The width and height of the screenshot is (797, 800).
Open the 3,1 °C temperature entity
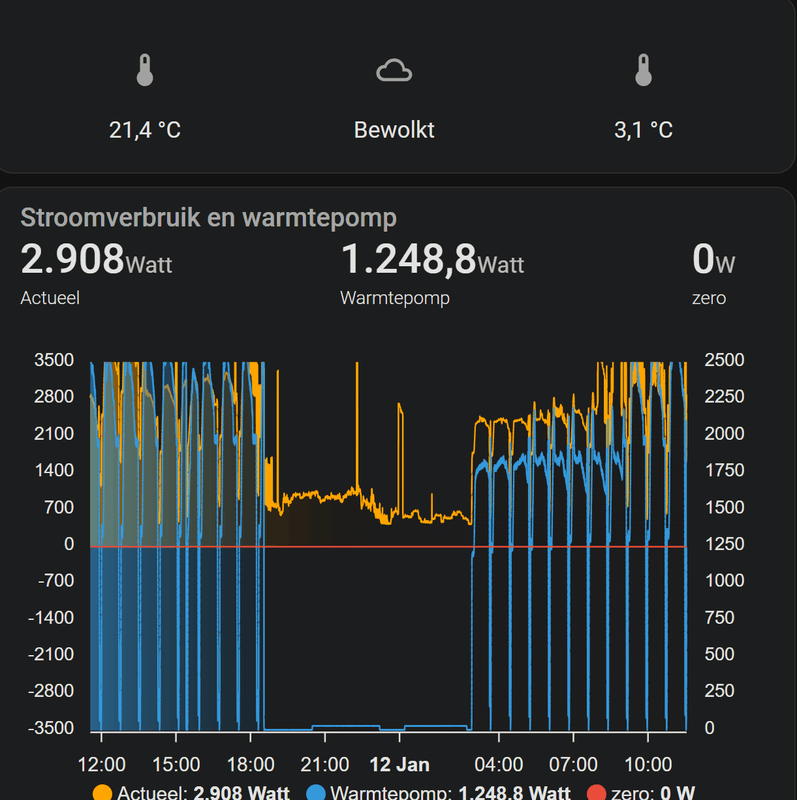click(642, 99)
